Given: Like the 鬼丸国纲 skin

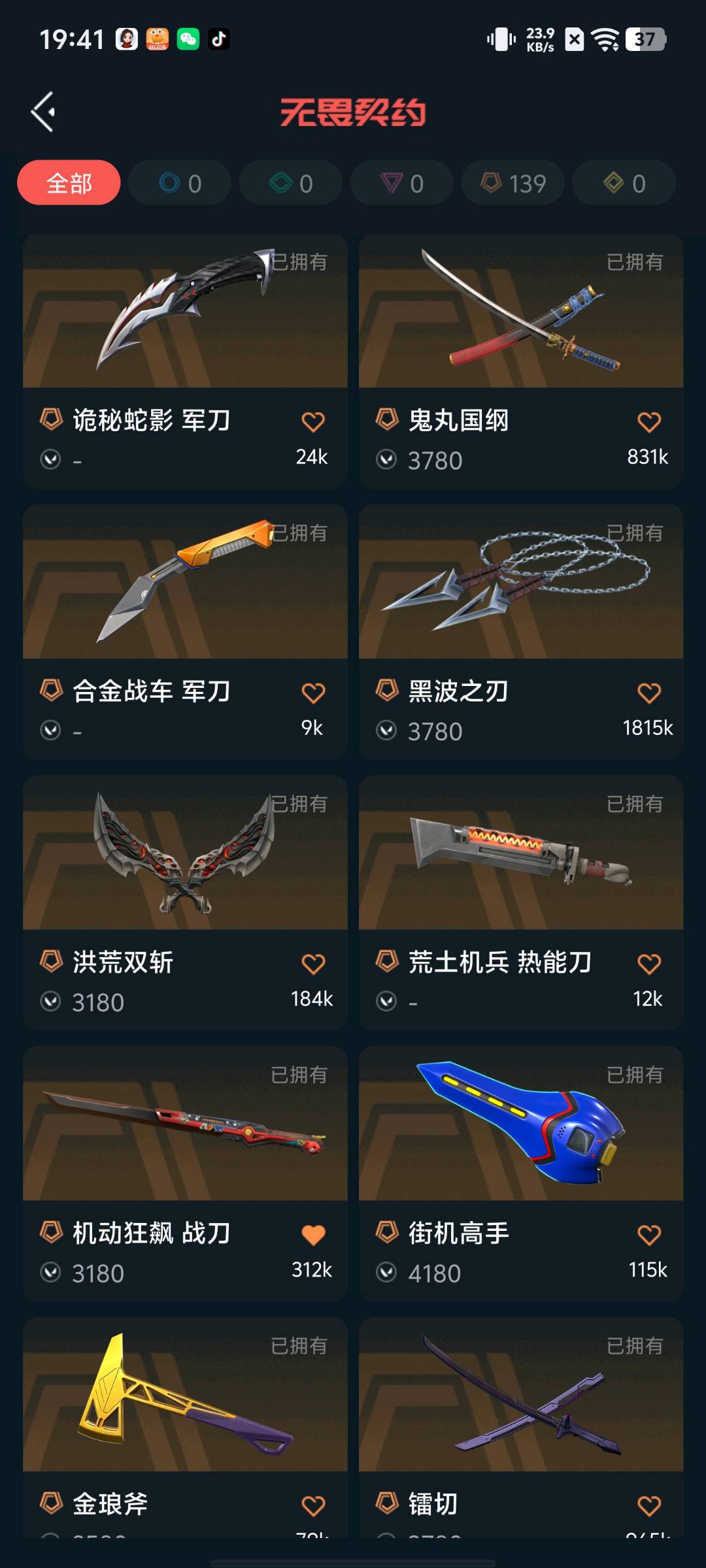Looking at the screenshot, I should [x=648, y=422].
